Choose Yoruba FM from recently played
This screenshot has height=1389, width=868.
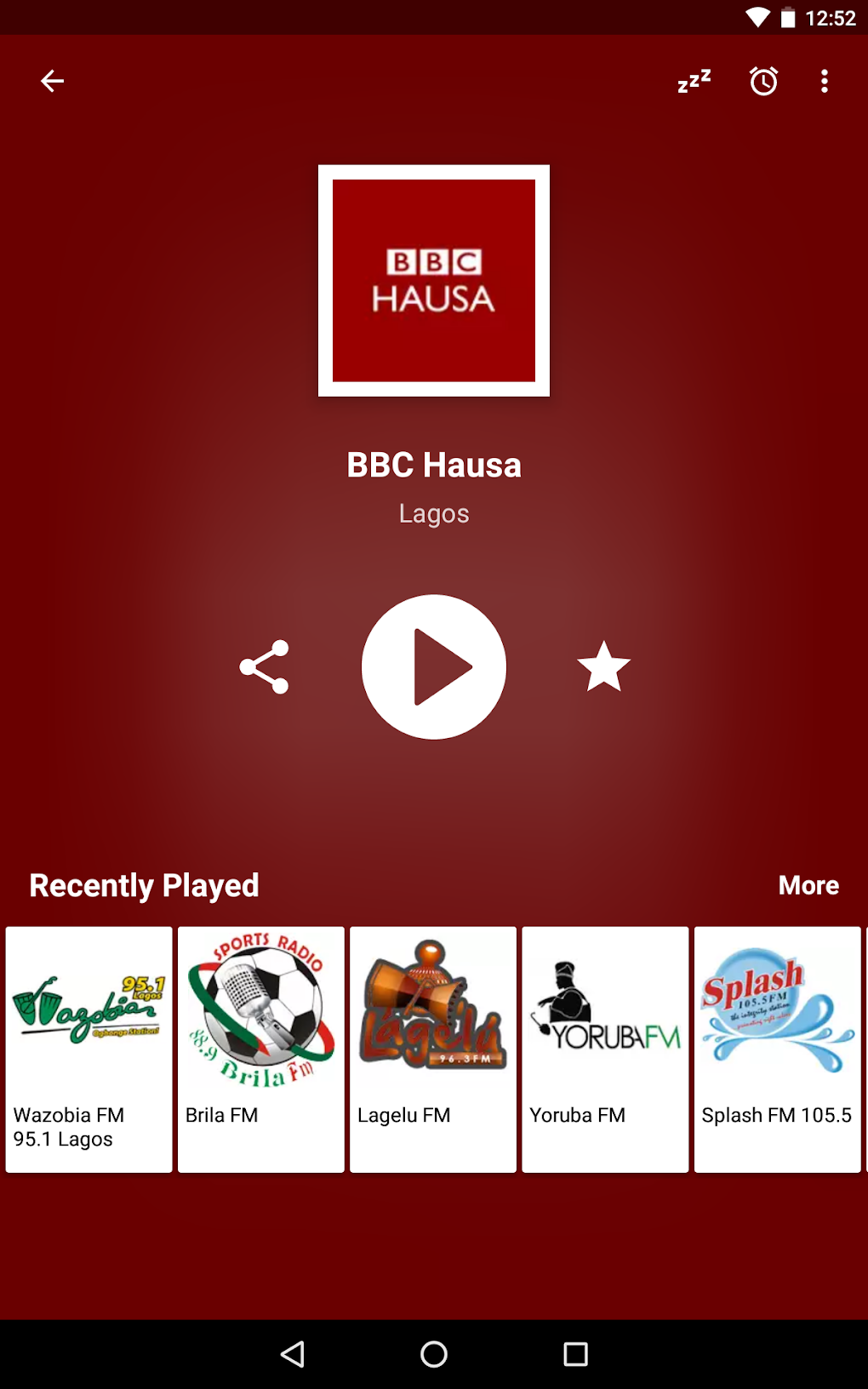click(605, 1049)
